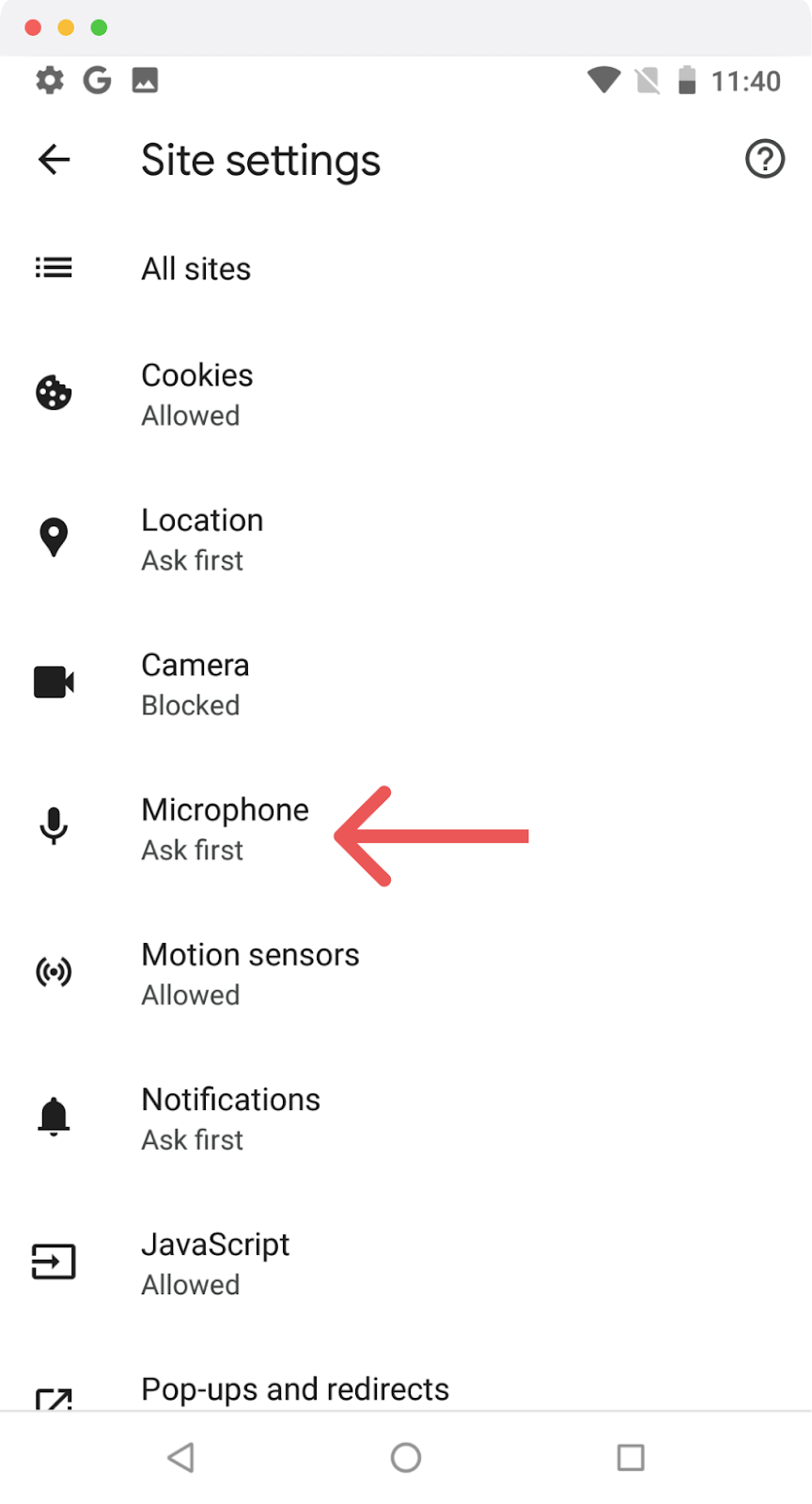Image resolution: width=812 pixels, height=1504 pixels.
Task: Open Microphone permission settings
Action: 406,828
